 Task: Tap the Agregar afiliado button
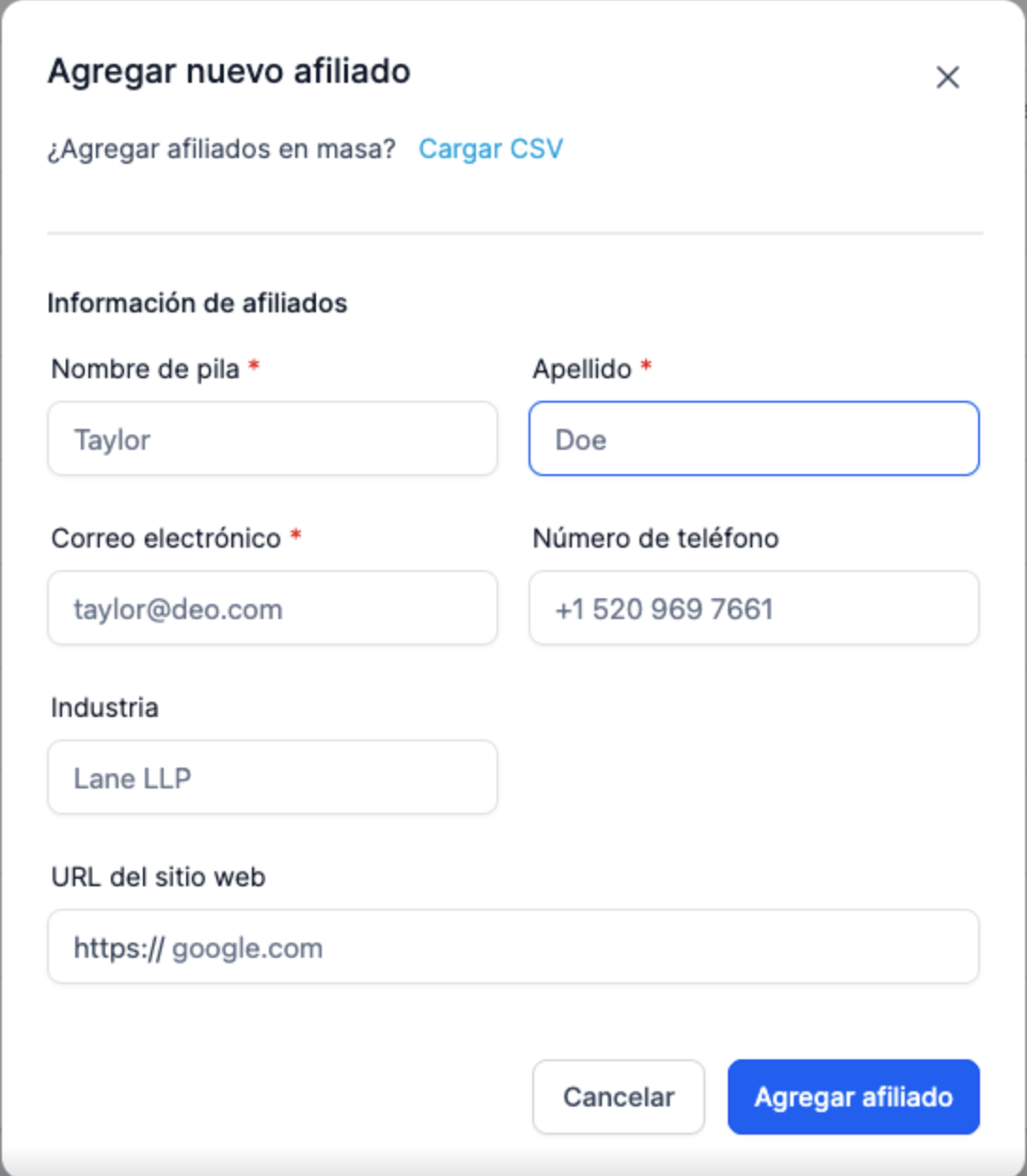point(853,1097)
